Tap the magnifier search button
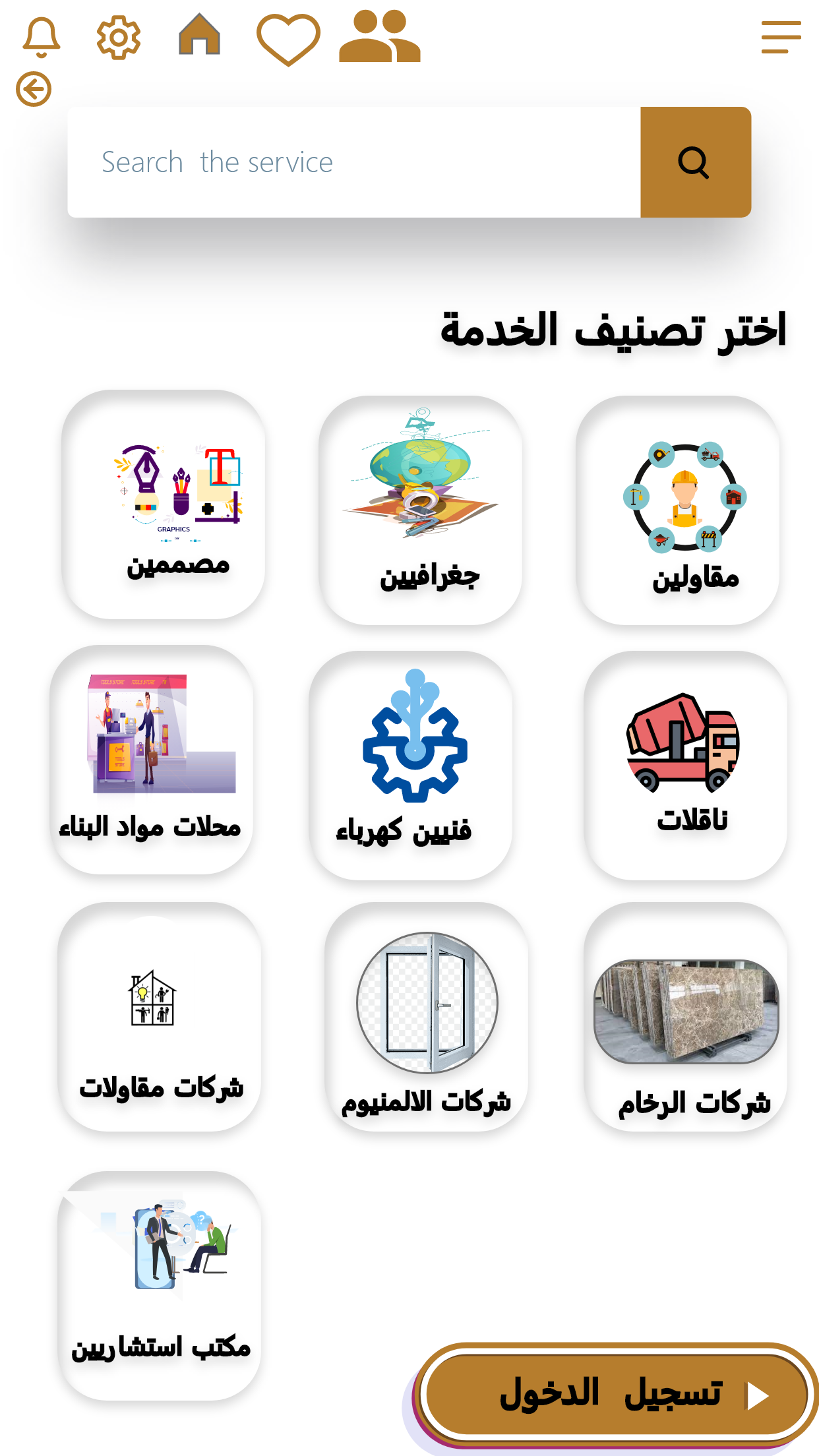This screenshot has height=1456, width=819. 695,162
